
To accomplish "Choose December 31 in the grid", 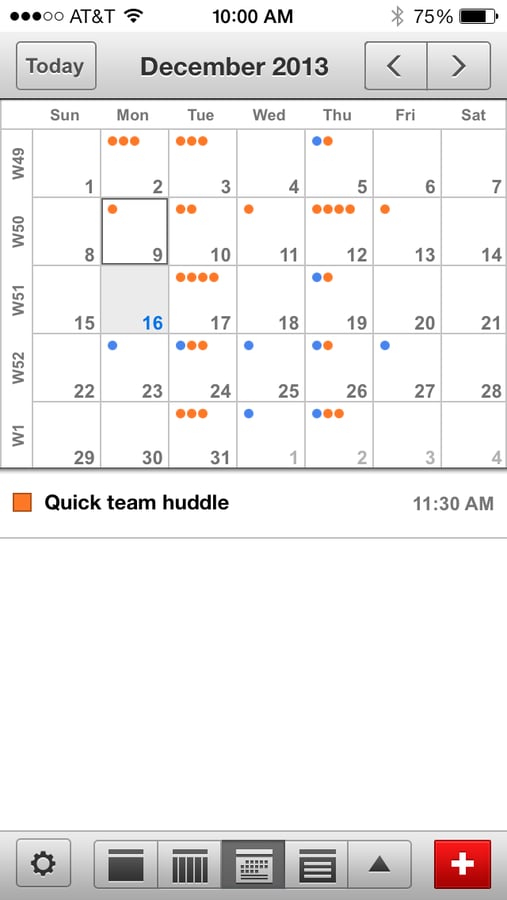I will tap(203, 435).
